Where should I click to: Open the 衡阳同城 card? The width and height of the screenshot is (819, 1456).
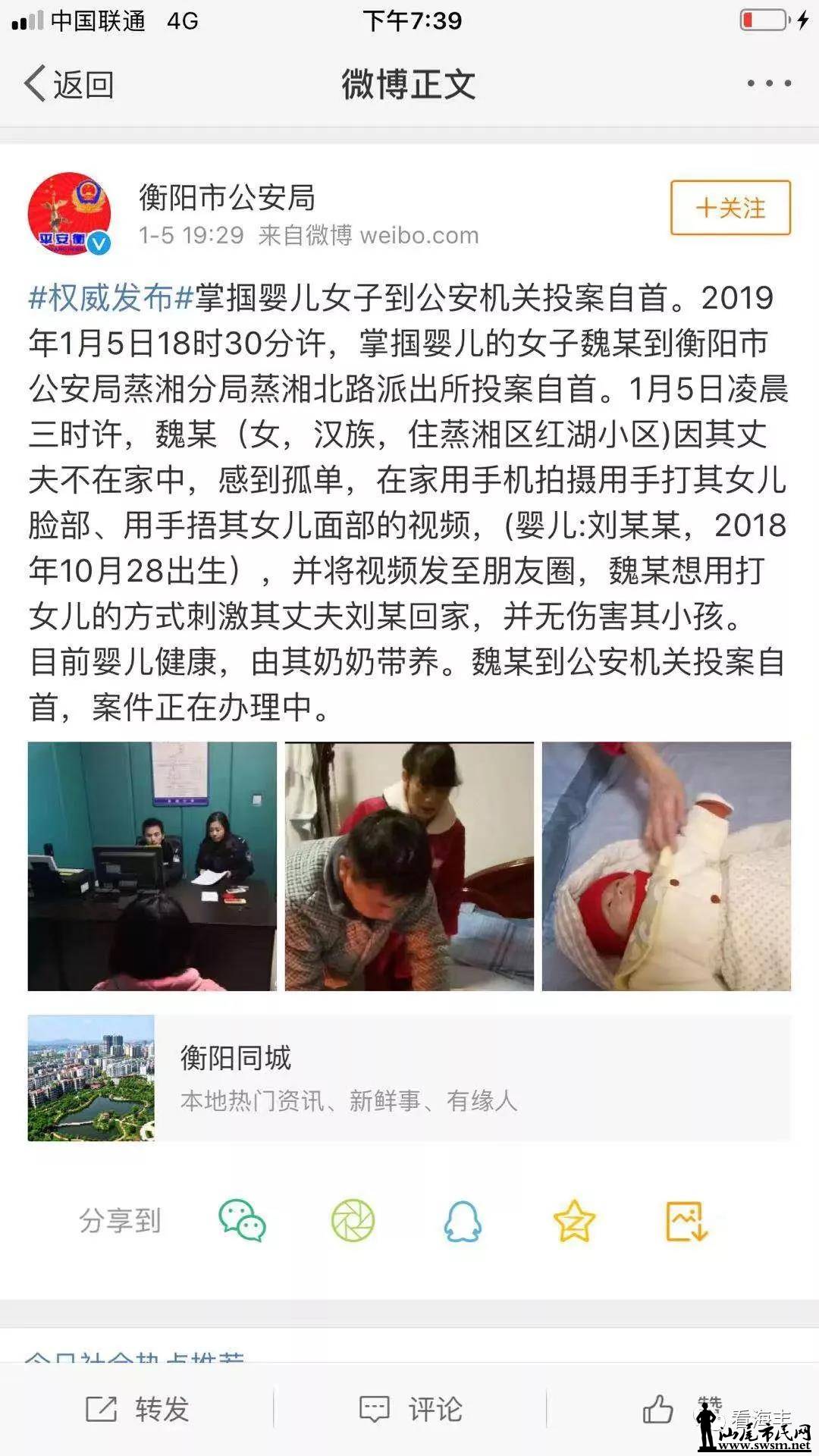tap(409, 1078)
